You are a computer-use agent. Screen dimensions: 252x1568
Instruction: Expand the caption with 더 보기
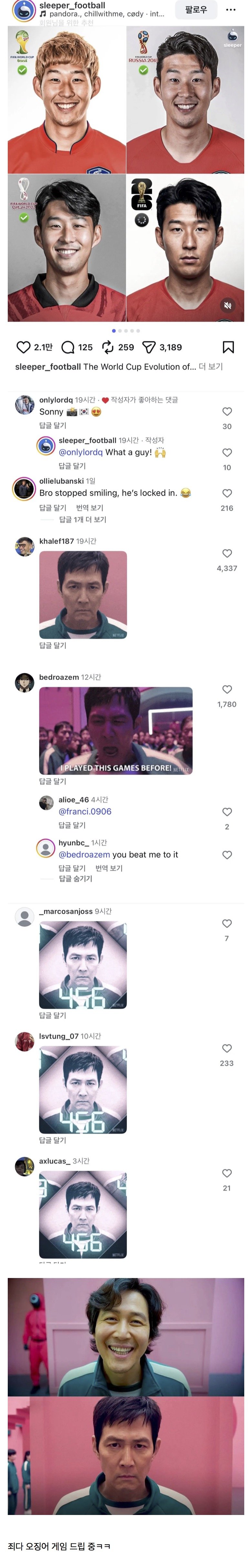[211, 366]
